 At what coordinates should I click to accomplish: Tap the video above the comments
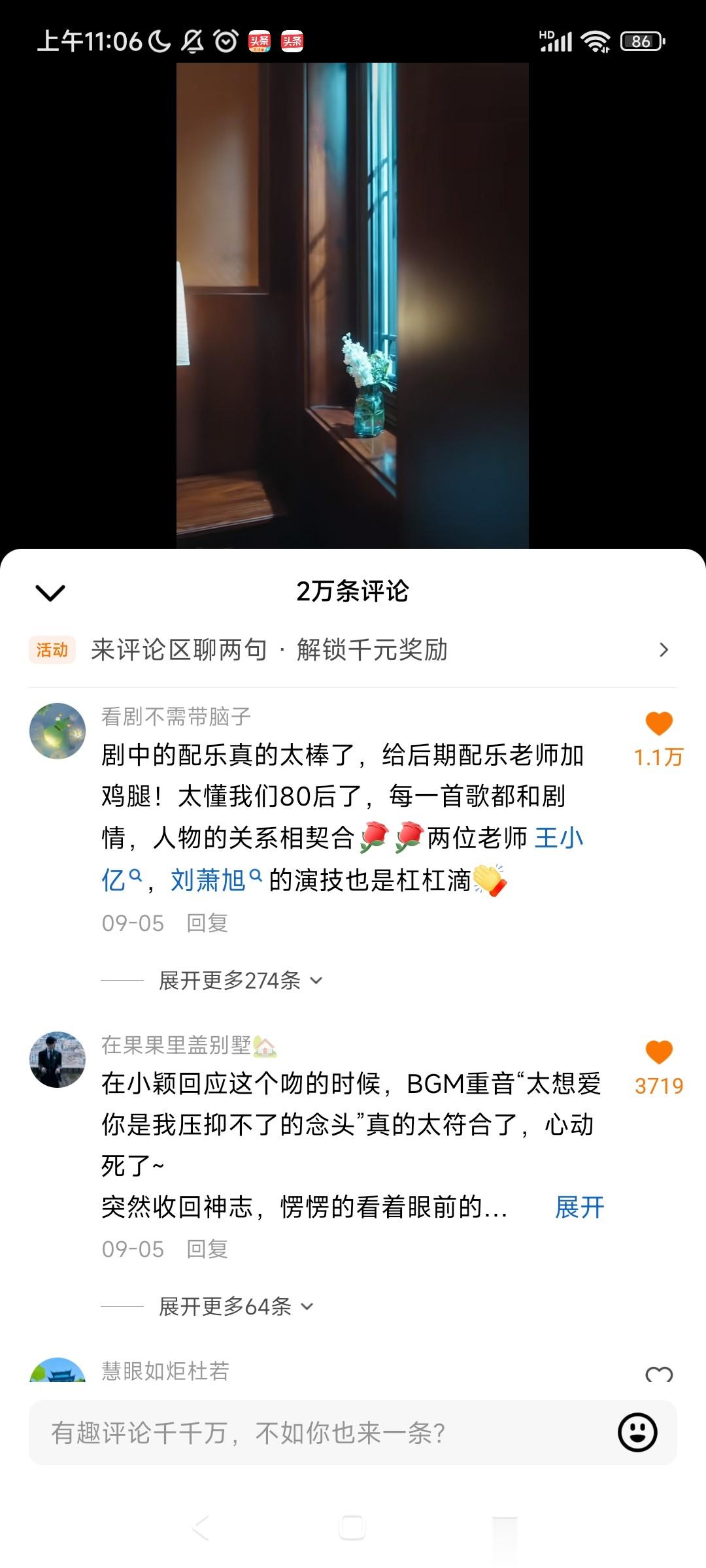click(x=352, y=305)
